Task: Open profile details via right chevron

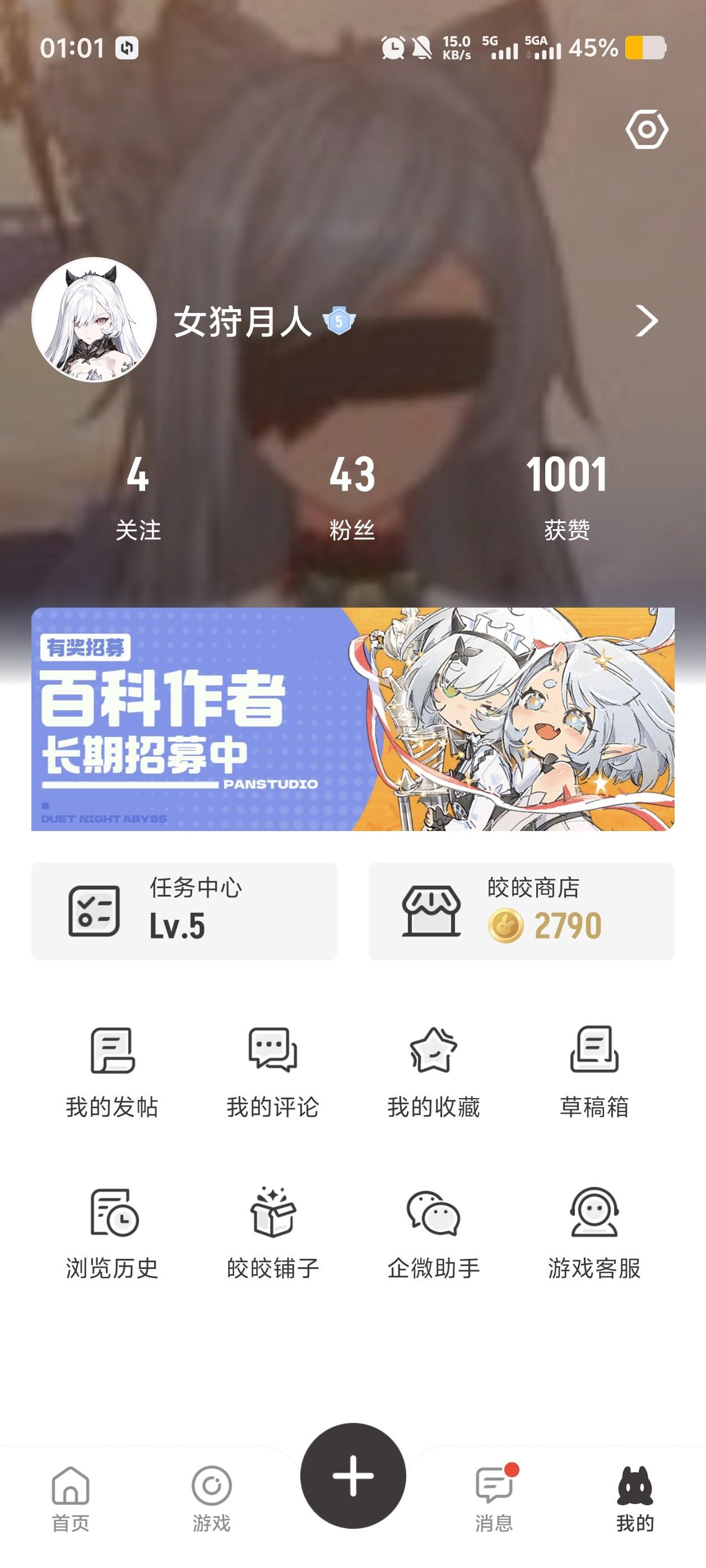Action: 645,321
